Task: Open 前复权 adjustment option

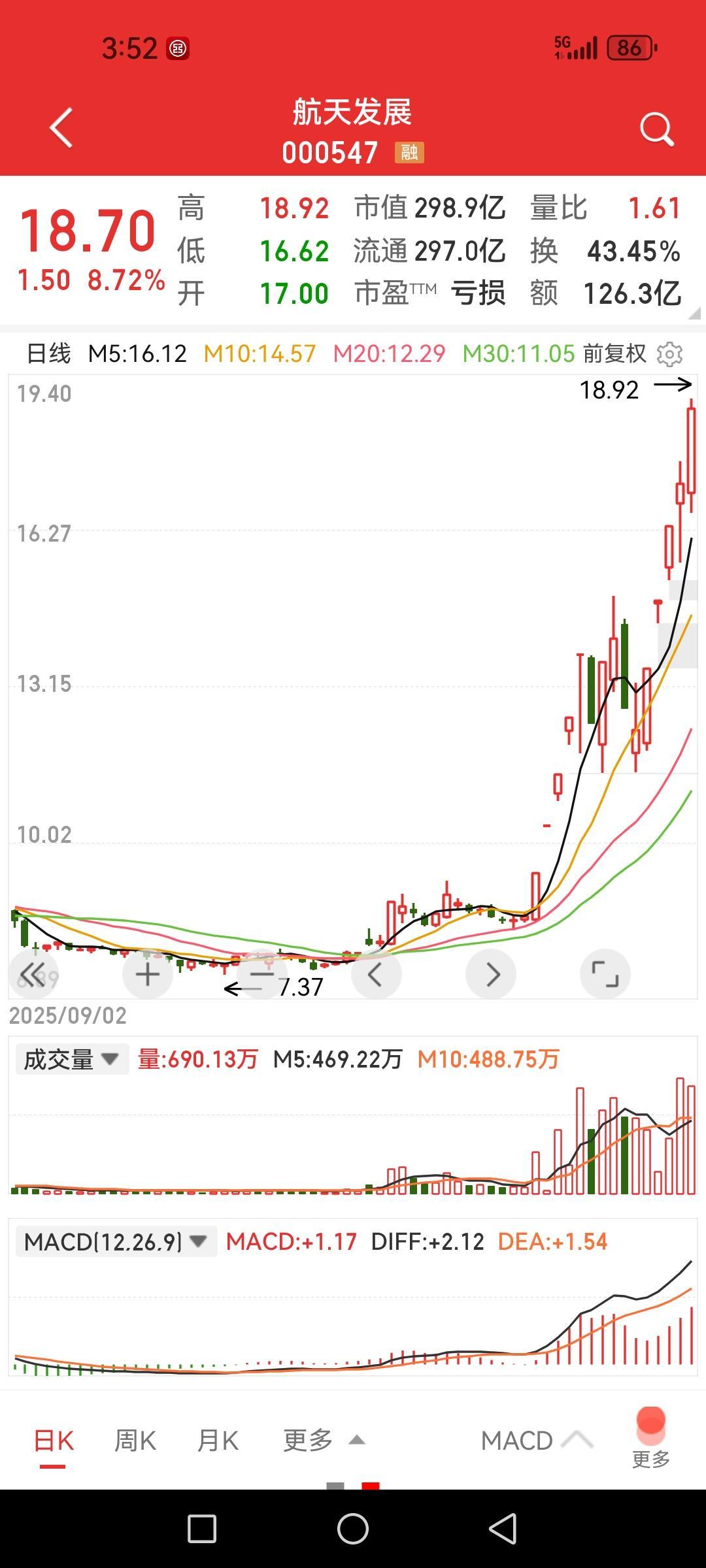Action: [x=614, y=353]
